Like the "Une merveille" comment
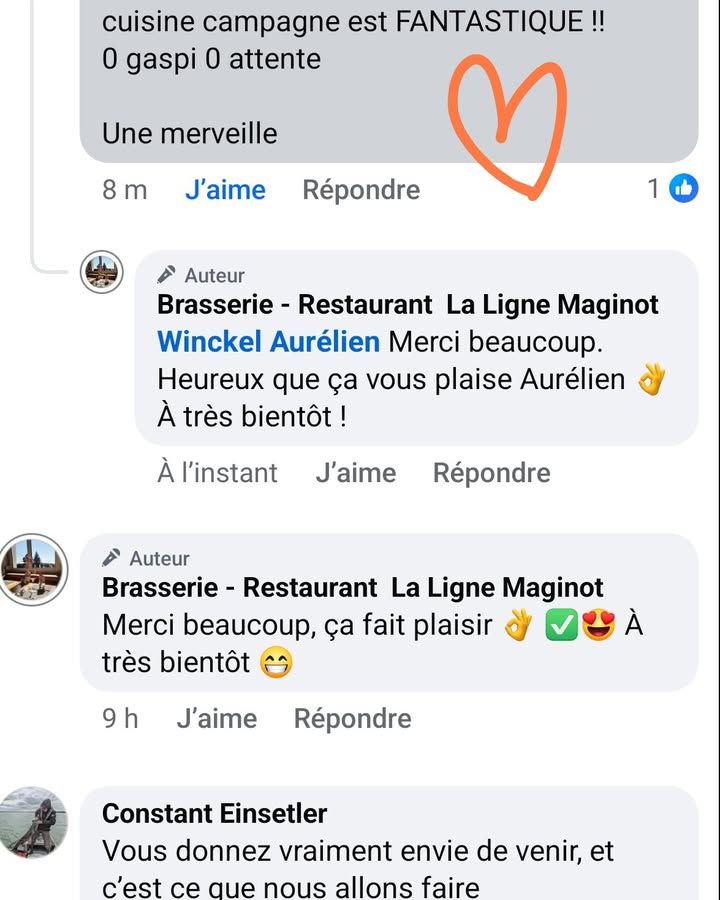 click(225, 190)
